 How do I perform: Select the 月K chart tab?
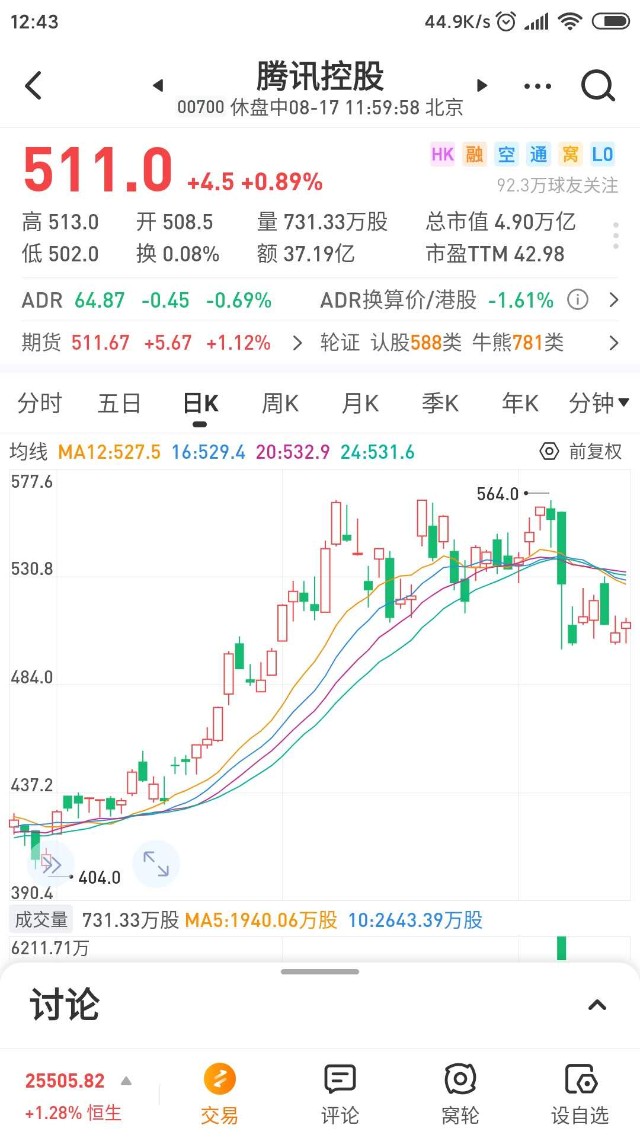pyautogui.click(x=361, y=403)
